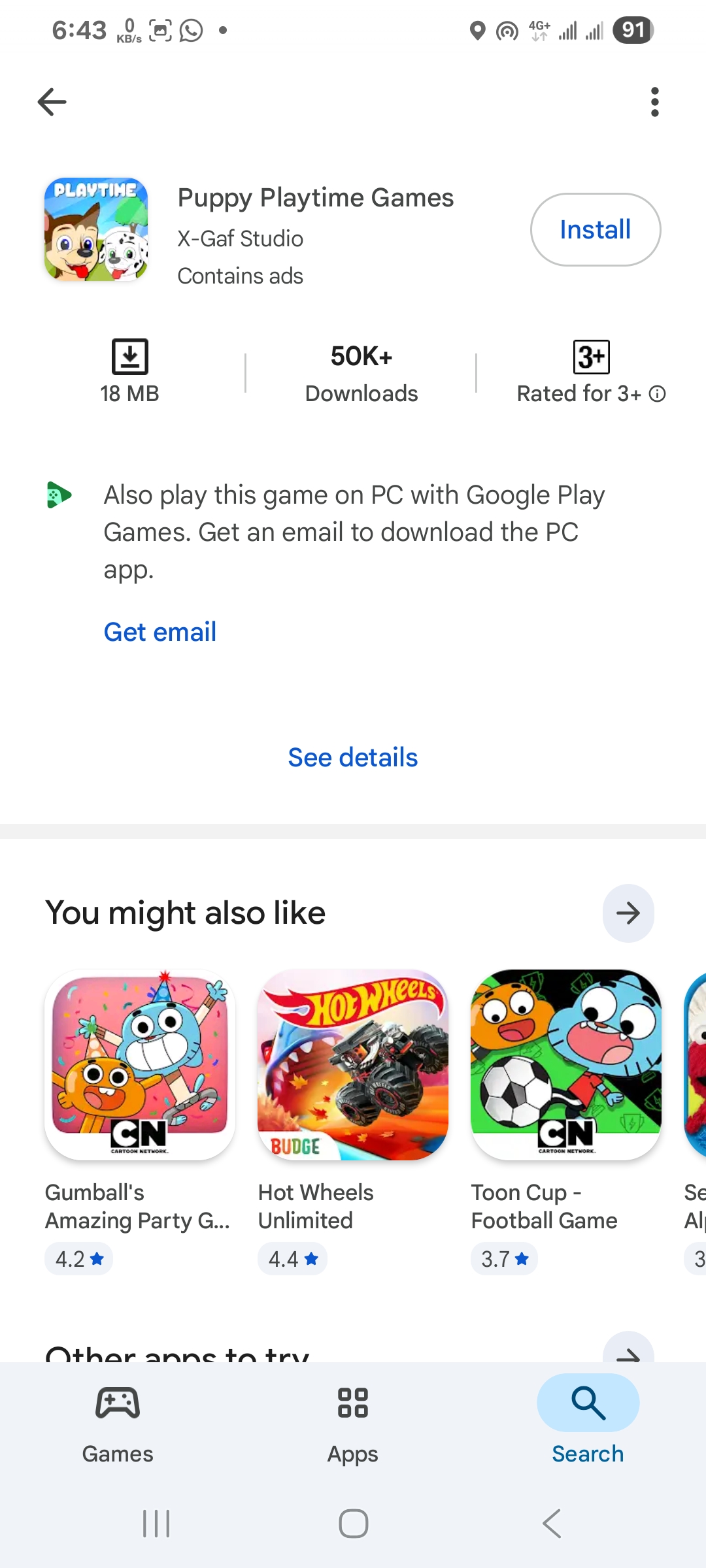Open the three-dot overflow menu
The image size is (706, 1568).
point(654,102)
